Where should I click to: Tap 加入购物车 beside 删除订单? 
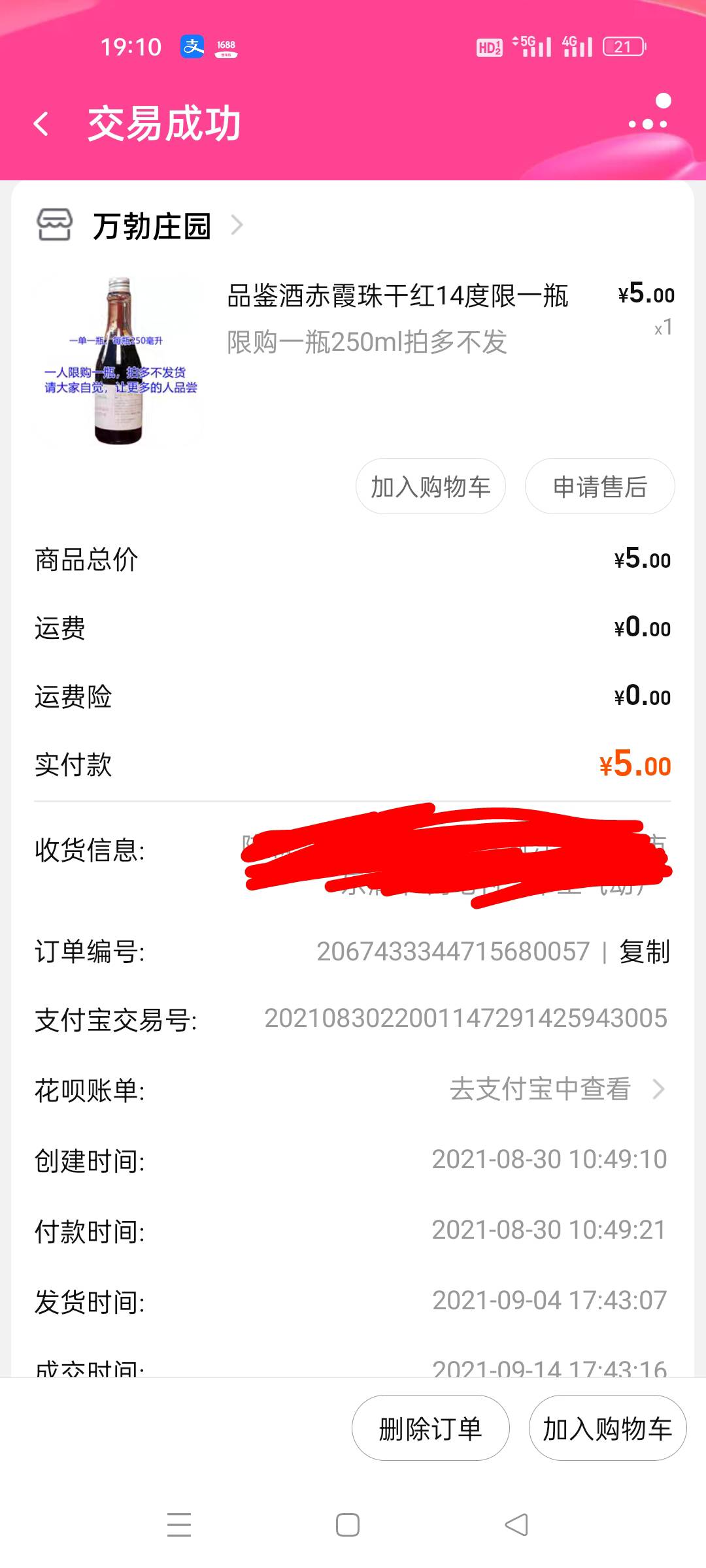pos(607,1429)
